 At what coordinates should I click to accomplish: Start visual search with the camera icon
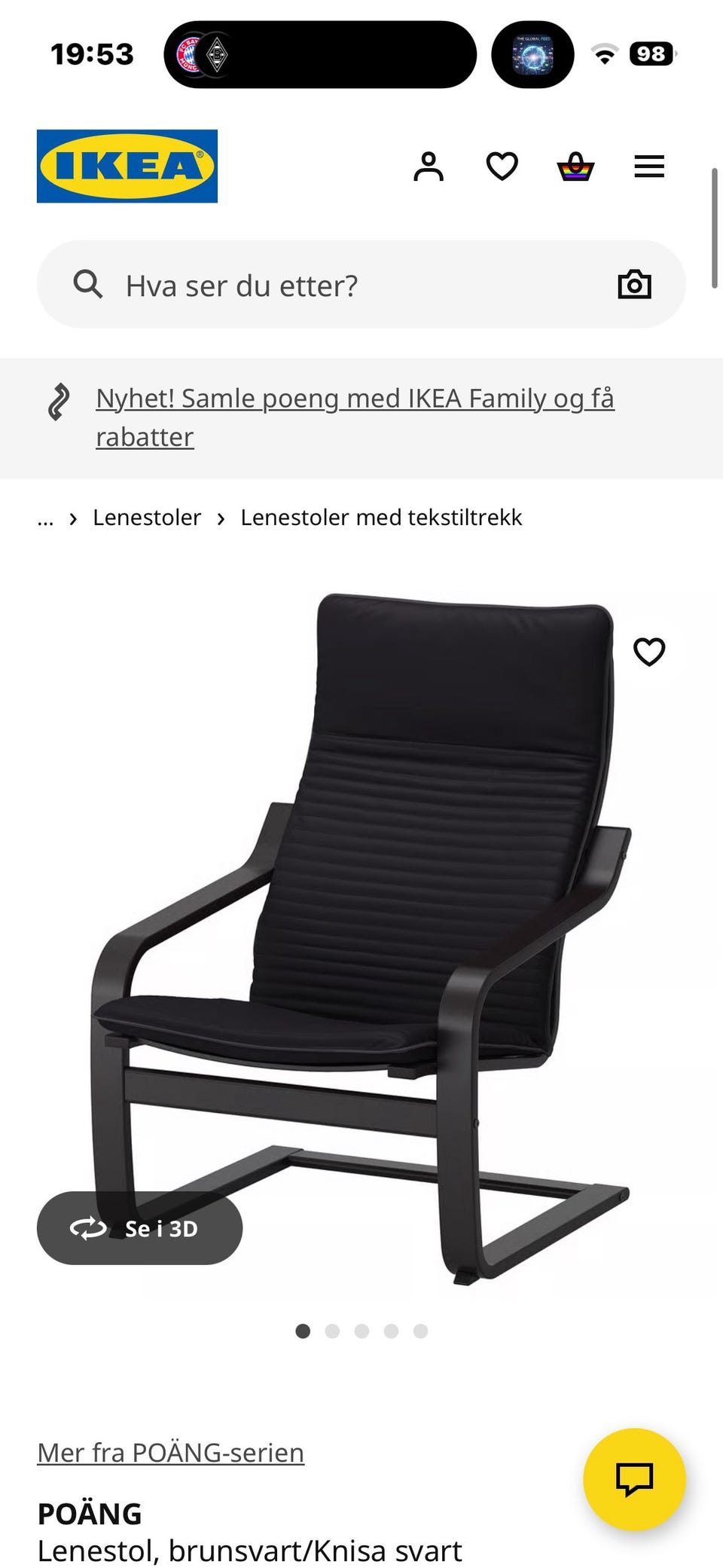[x=635, y=284]
